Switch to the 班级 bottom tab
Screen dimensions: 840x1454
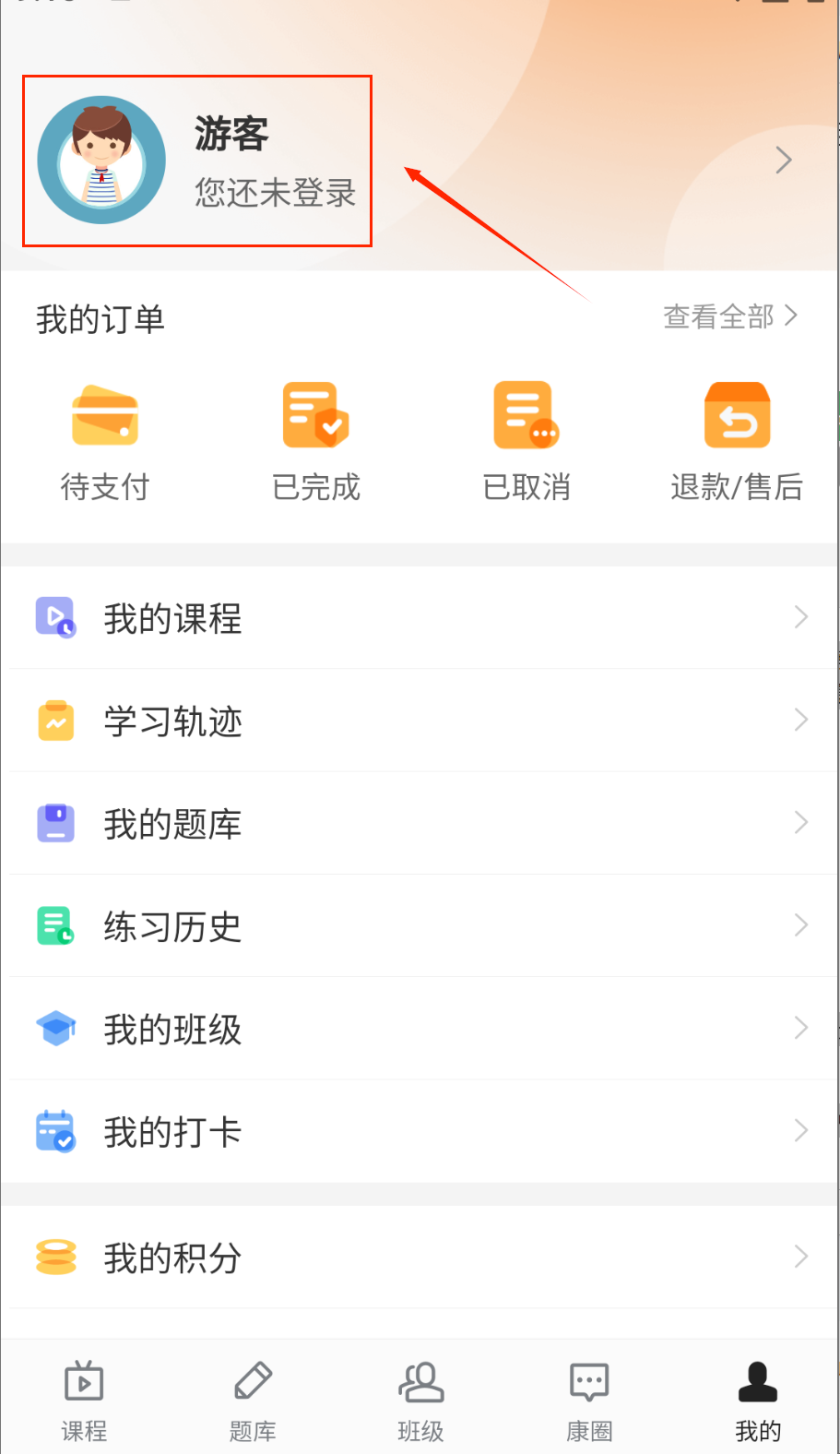(x=420, y=1400)
